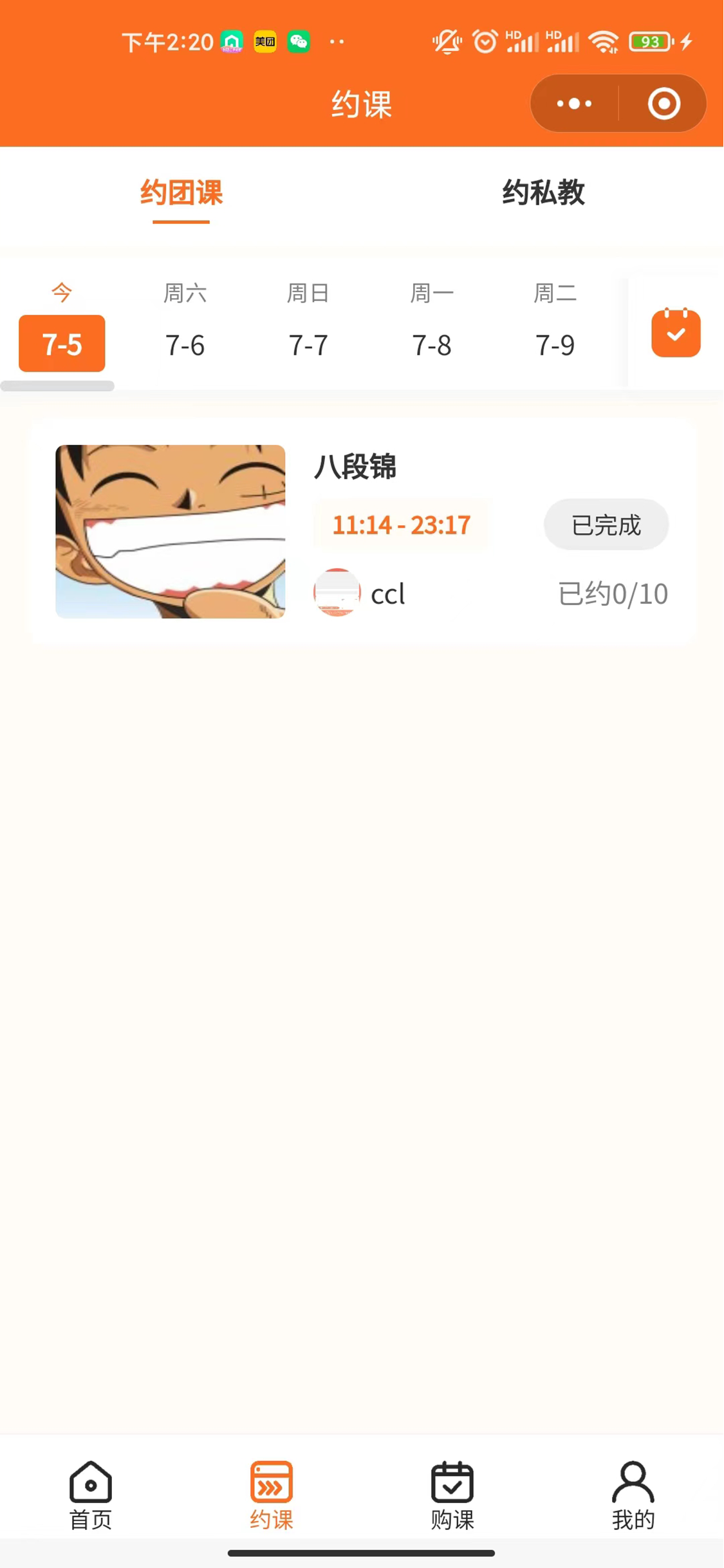Choose Saturday 7-6 in the date strip
The width and height of the screenshot is (724, 1568).
[185, 344]
